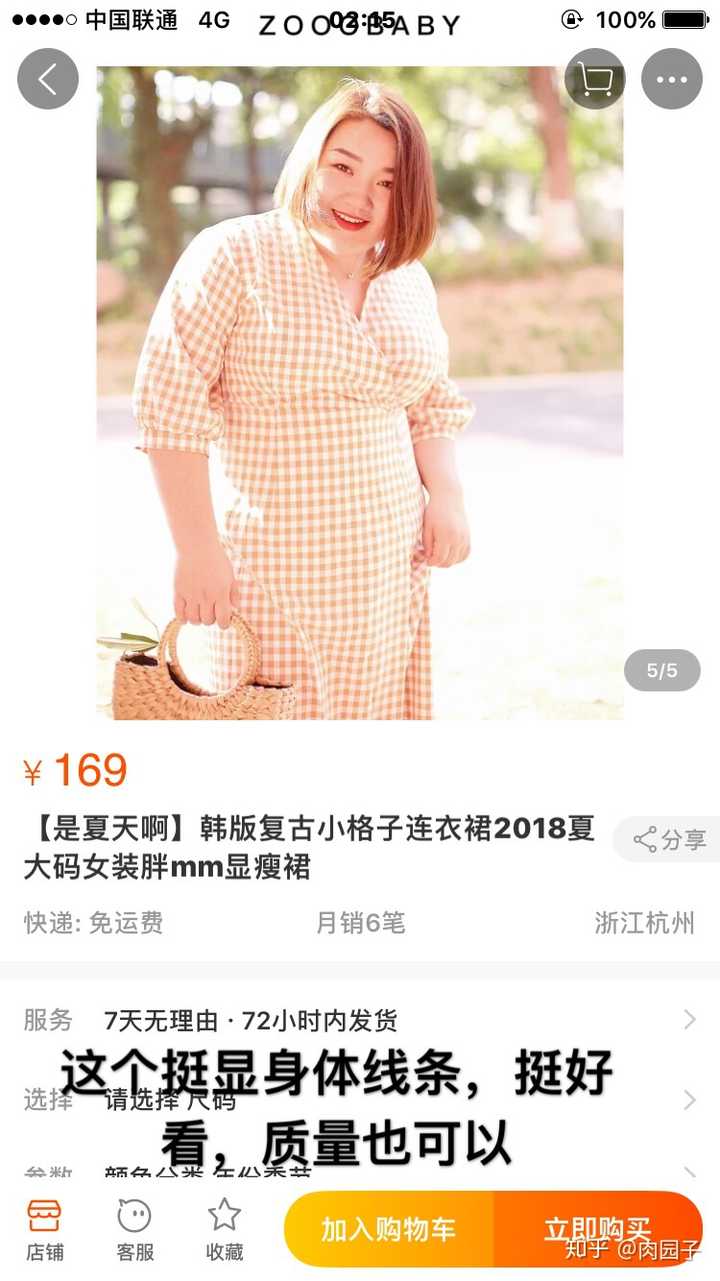Contact 客服 customer service
Viewport: 720px width, 1281px height.
[x=135, y=1230]
